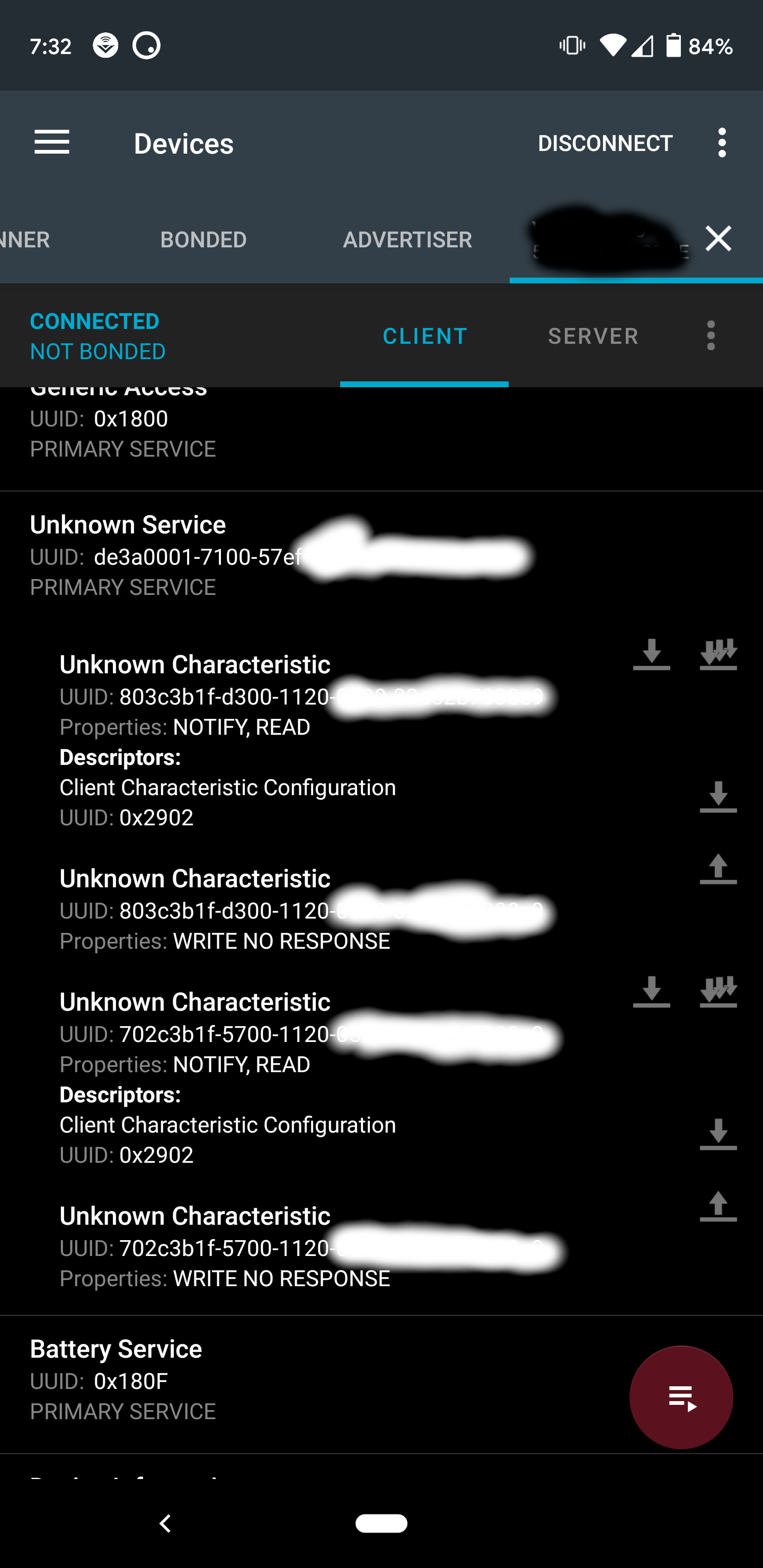
Task: Write to the 803c3b1f WRITE NO RESPONSE characteristic
Action: 718,869
